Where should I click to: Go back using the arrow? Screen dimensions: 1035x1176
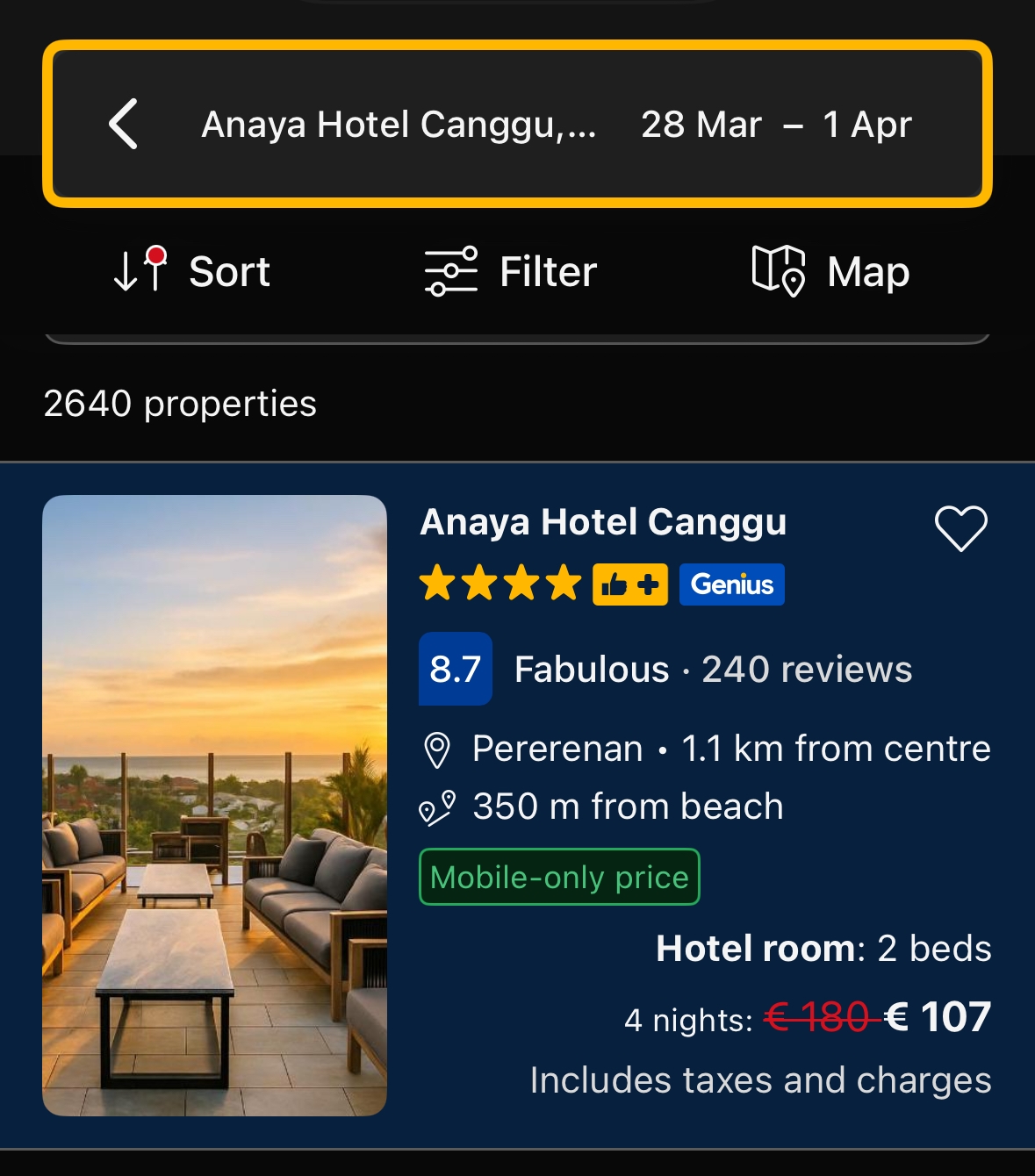click(124, 124)
